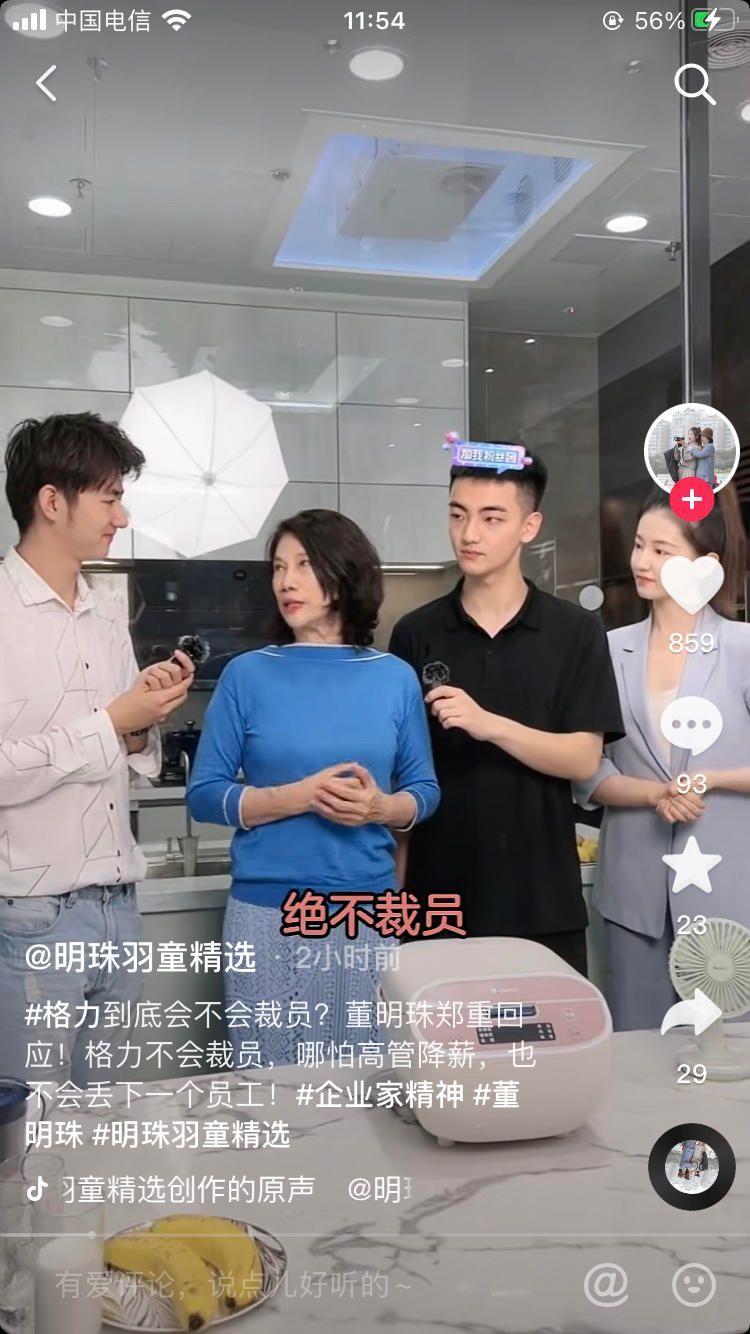Open comments with the speech bubble icon
This screenshot has height=1334, width=750.
692,726
